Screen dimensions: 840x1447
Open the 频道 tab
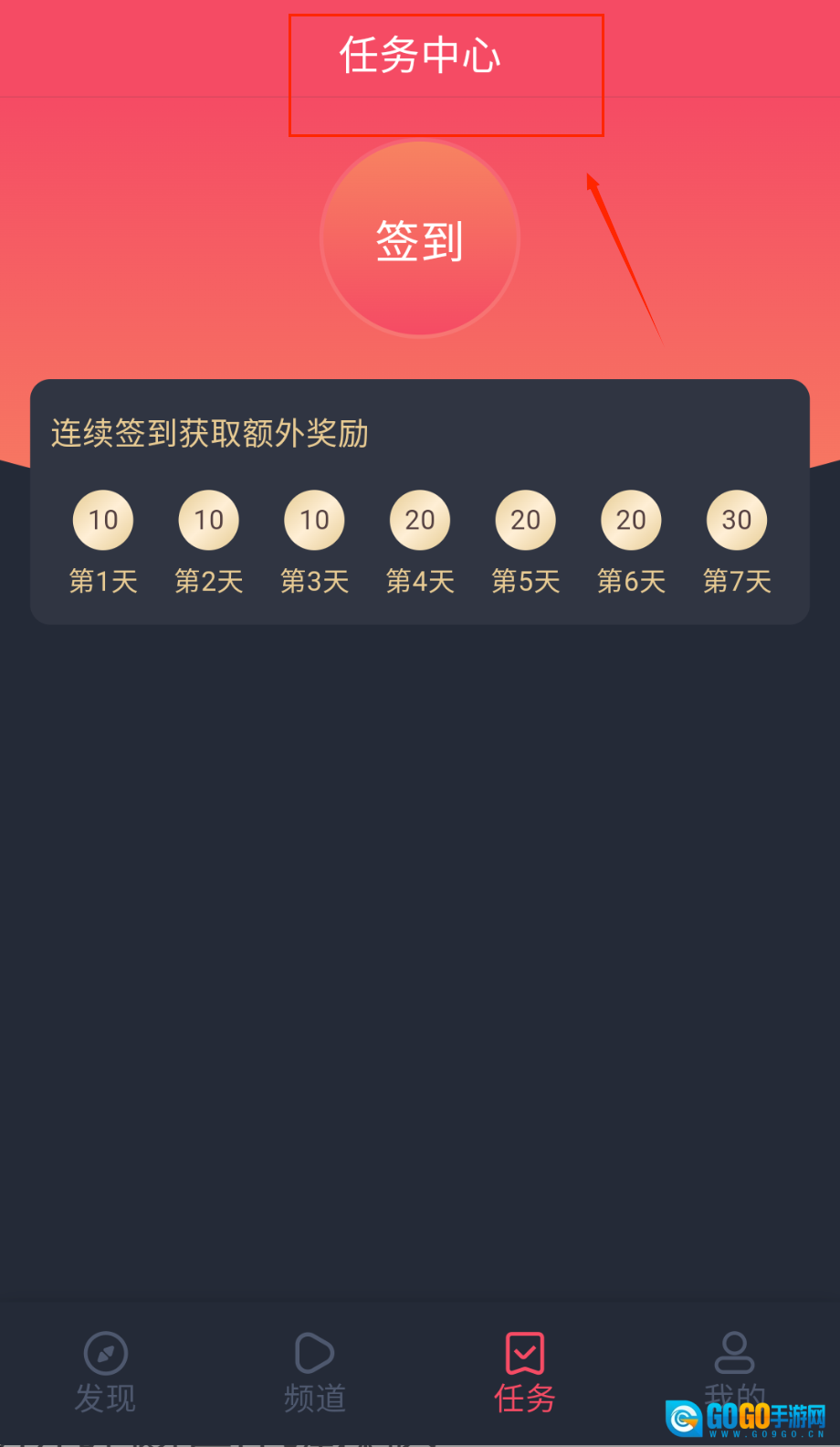click(315, 1371)
